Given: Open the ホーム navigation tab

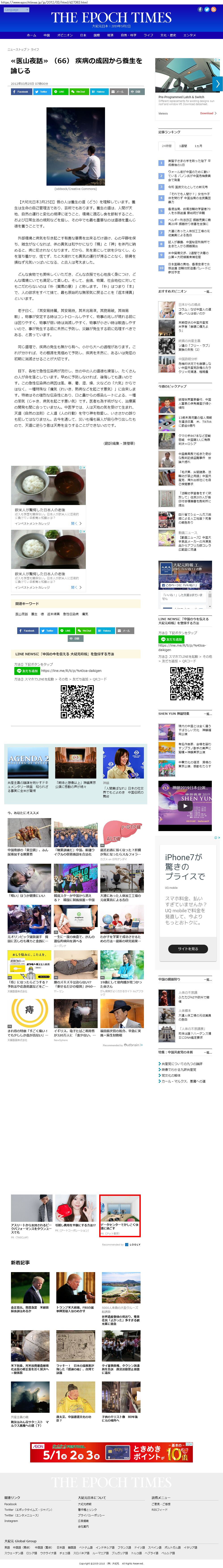Looking at the screenshot, I should [x=32, y=35].
